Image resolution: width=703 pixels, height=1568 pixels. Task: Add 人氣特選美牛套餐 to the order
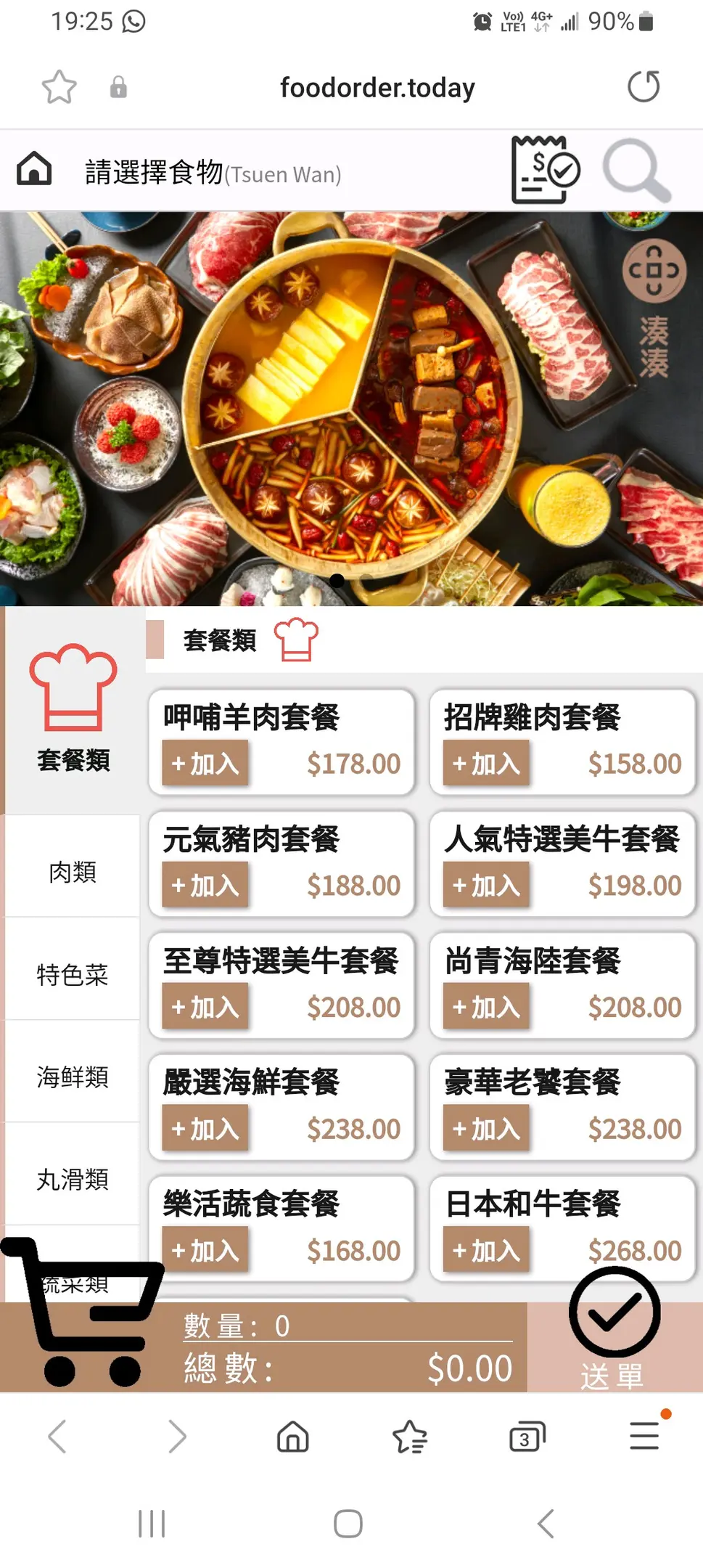[486, 886]
